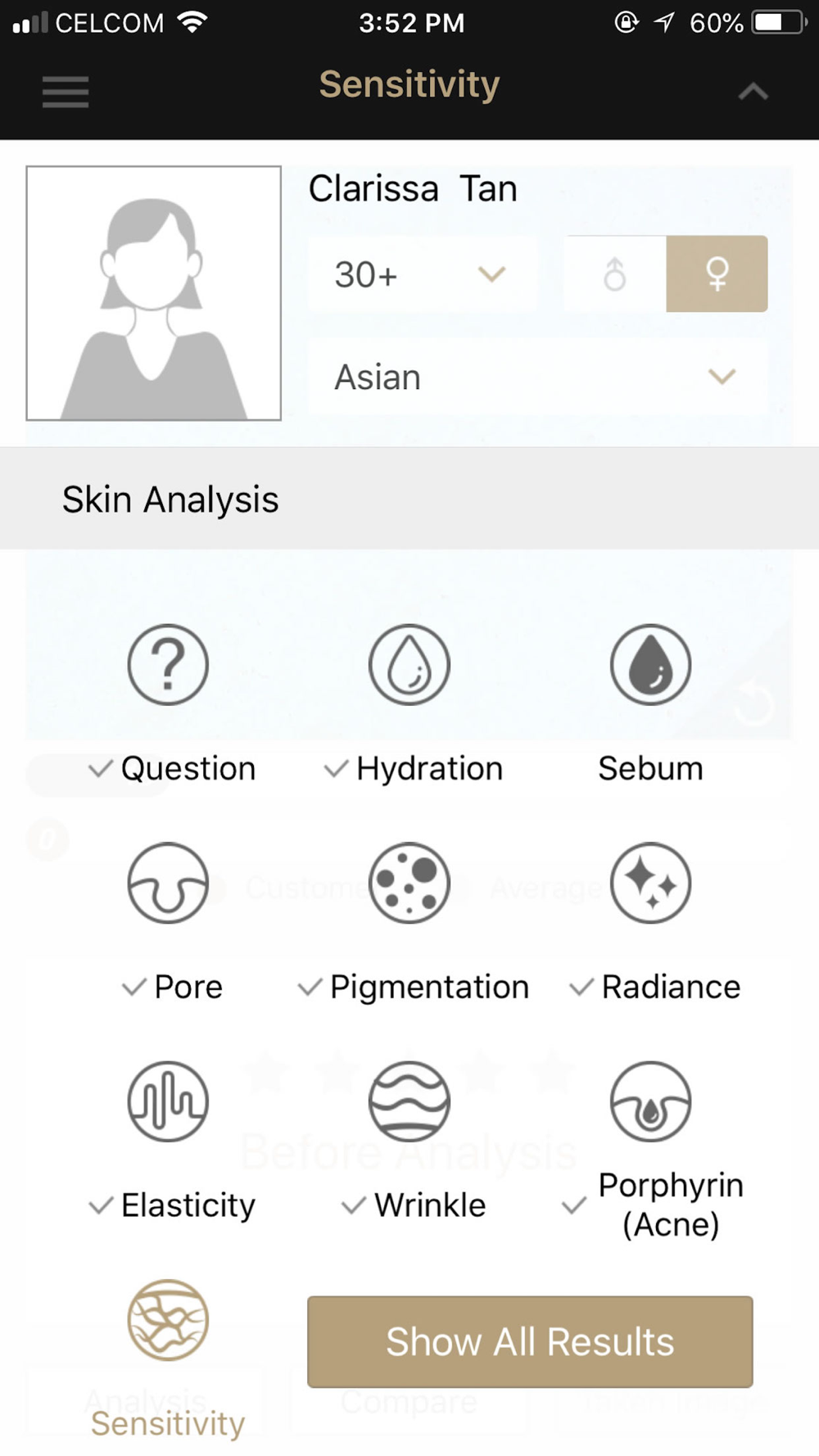
Task: Select the female gender option
Action: pyautogui.click(x=717, y=274)
